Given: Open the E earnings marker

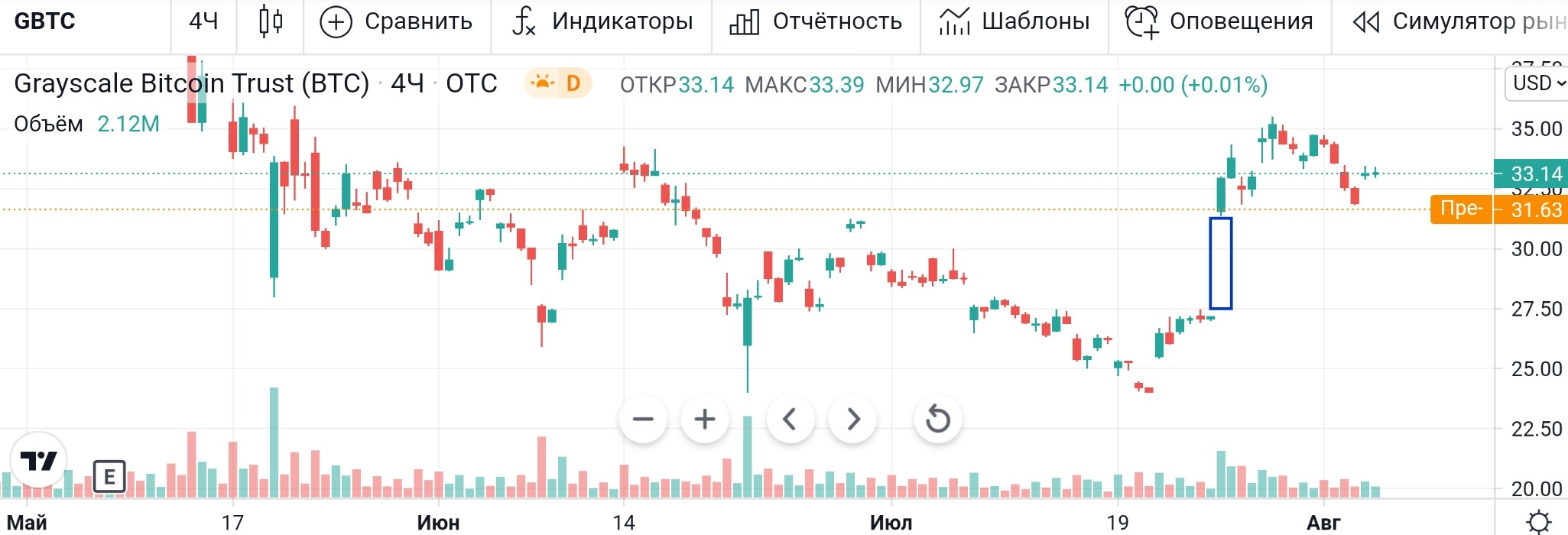Looking at the screenshot, I should tap(109, 478).
